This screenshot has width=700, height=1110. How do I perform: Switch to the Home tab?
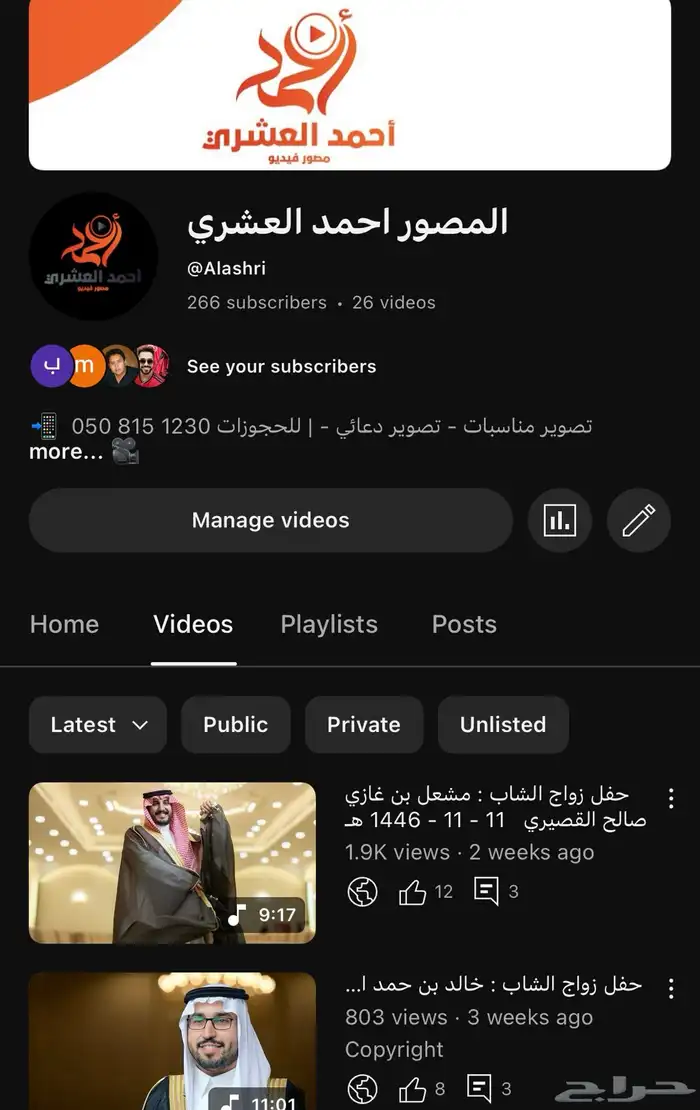click(x=65, y=625)
